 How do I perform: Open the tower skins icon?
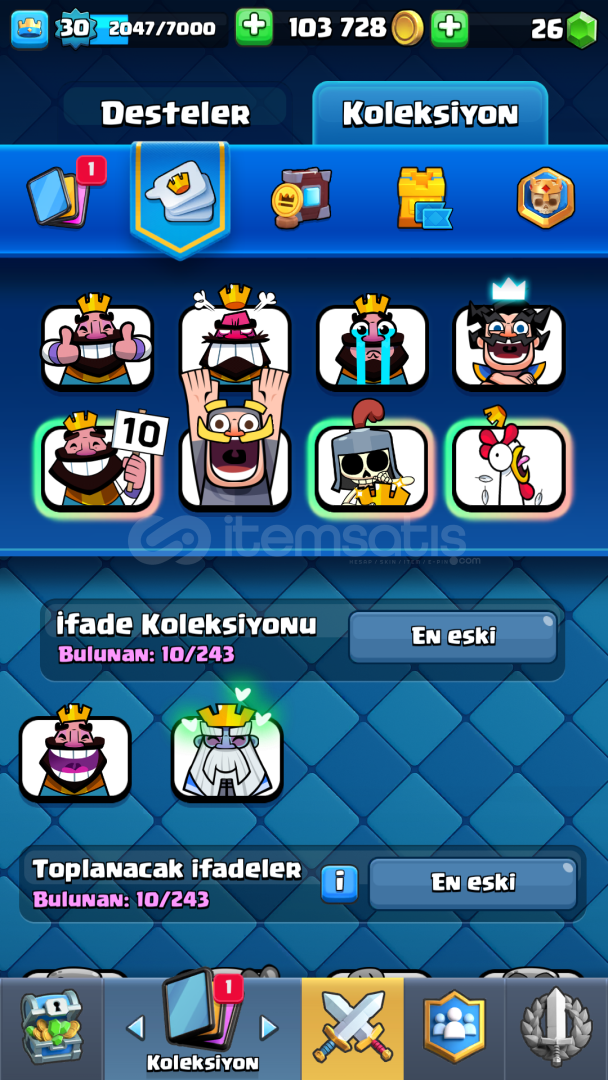[423, 198]
